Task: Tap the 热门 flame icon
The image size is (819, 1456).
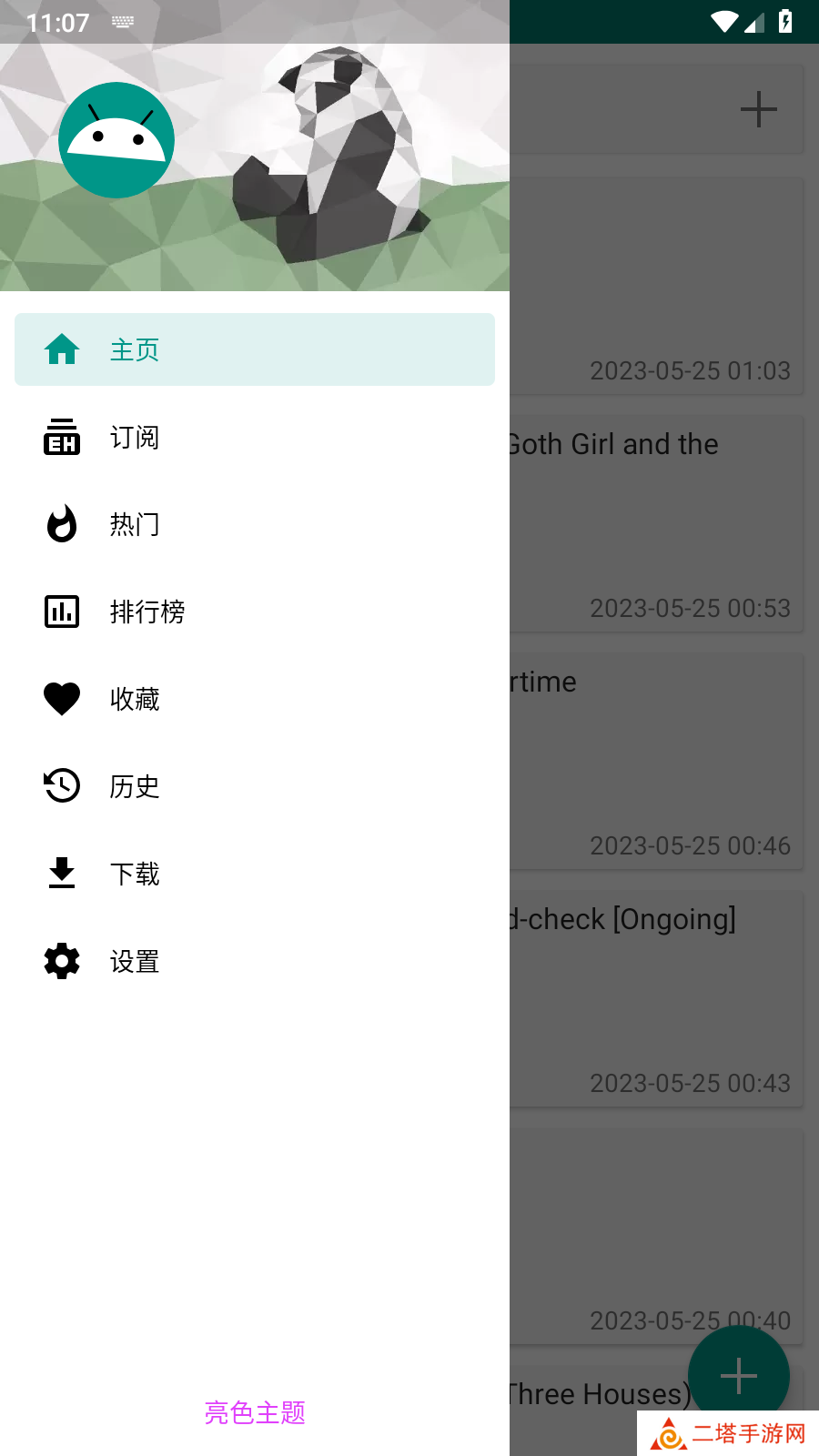Action: 61,524
